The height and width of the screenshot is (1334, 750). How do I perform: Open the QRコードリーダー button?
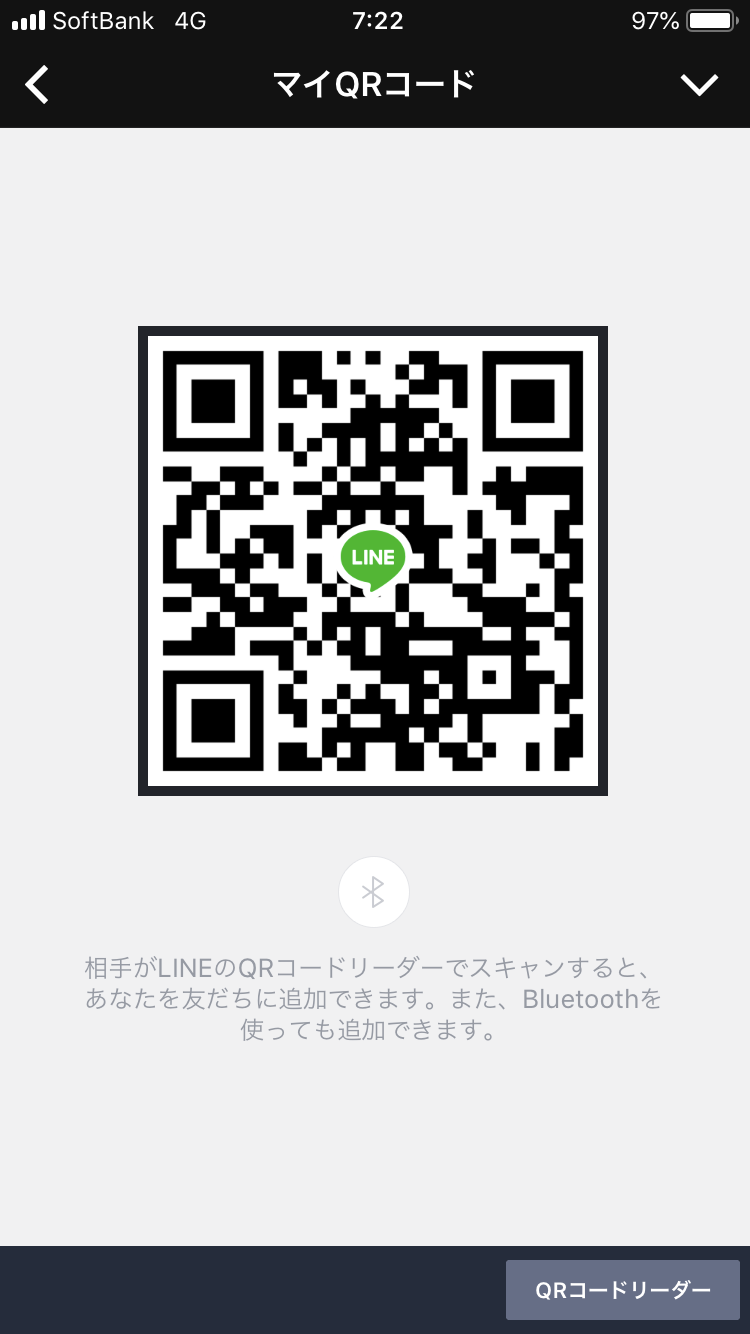tap(622, 1290)
